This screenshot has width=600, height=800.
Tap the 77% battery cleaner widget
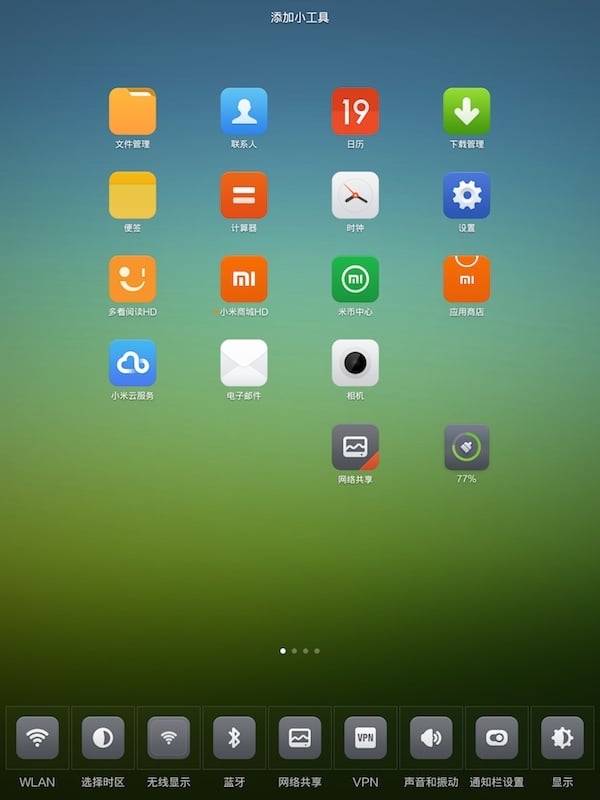point(466,448)
